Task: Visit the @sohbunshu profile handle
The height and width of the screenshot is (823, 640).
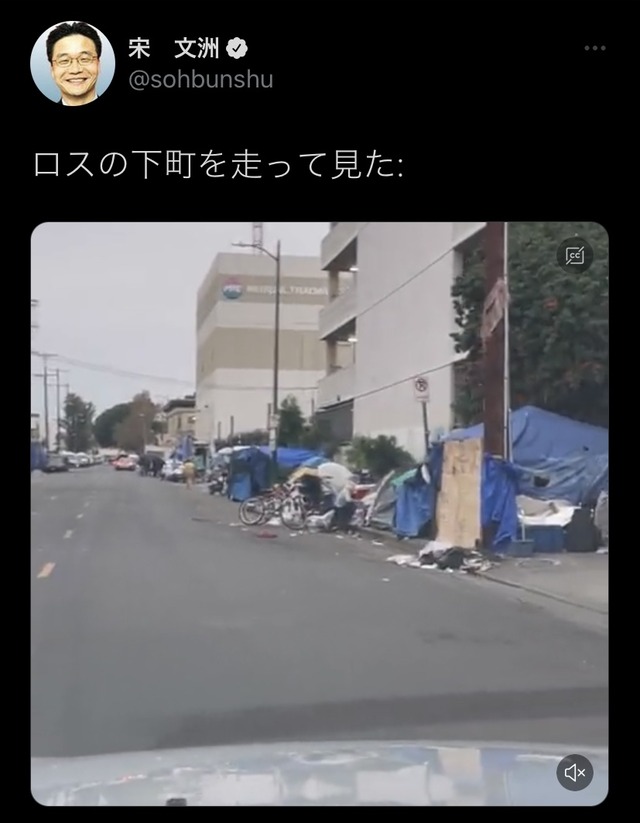Action: tap(200, 79)
